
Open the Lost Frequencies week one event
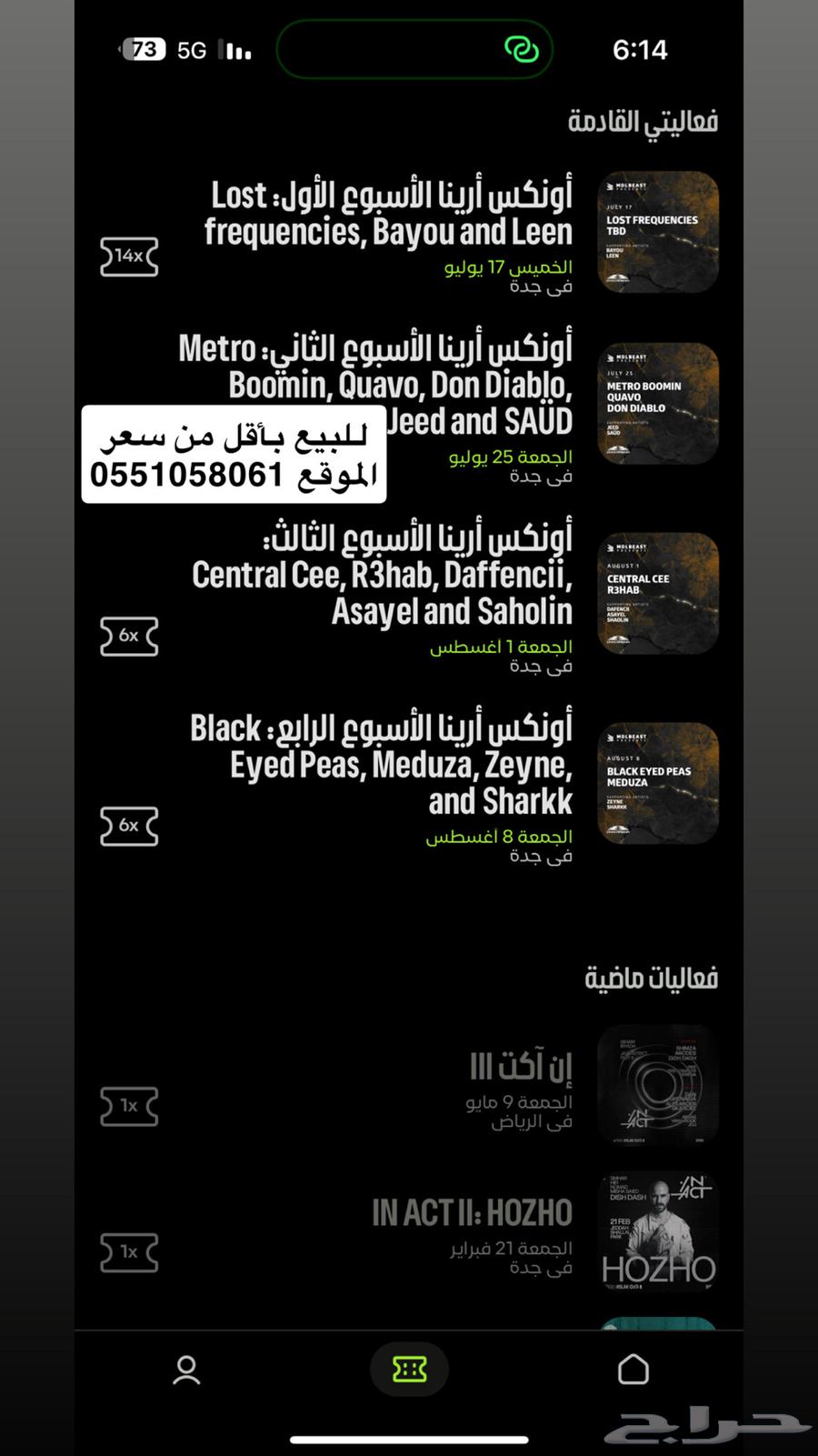tap(389, 214)
